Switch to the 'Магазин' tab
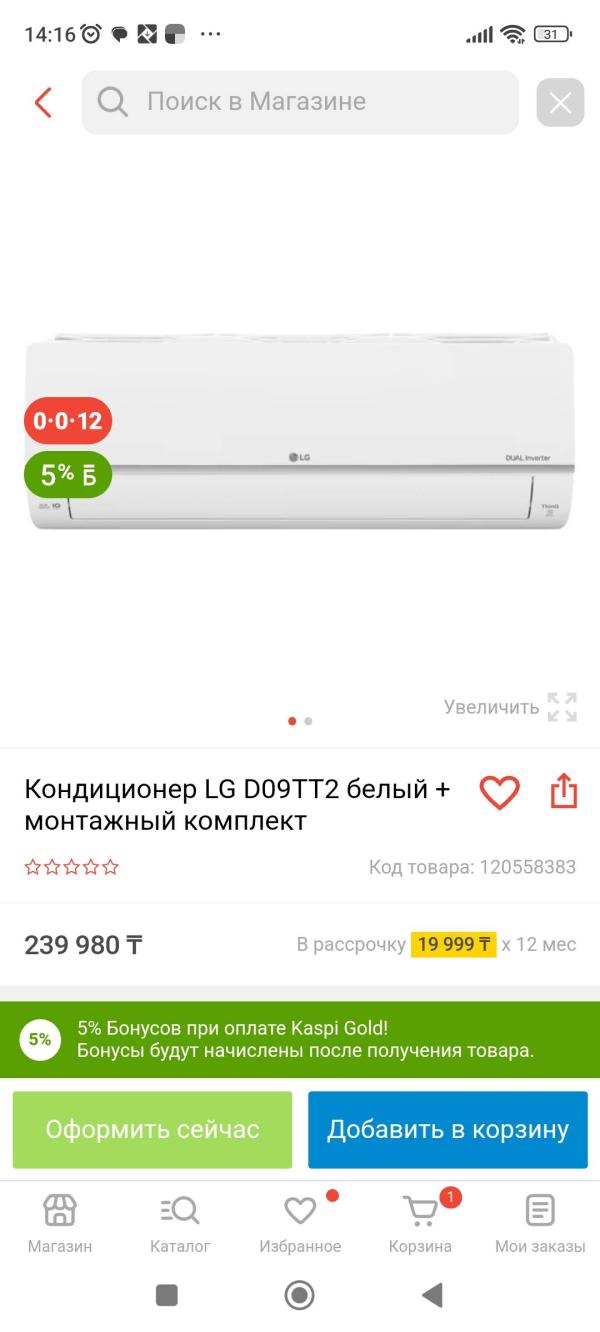The height and width of the screenshot is (1332, 600). tap(60, 1224)
